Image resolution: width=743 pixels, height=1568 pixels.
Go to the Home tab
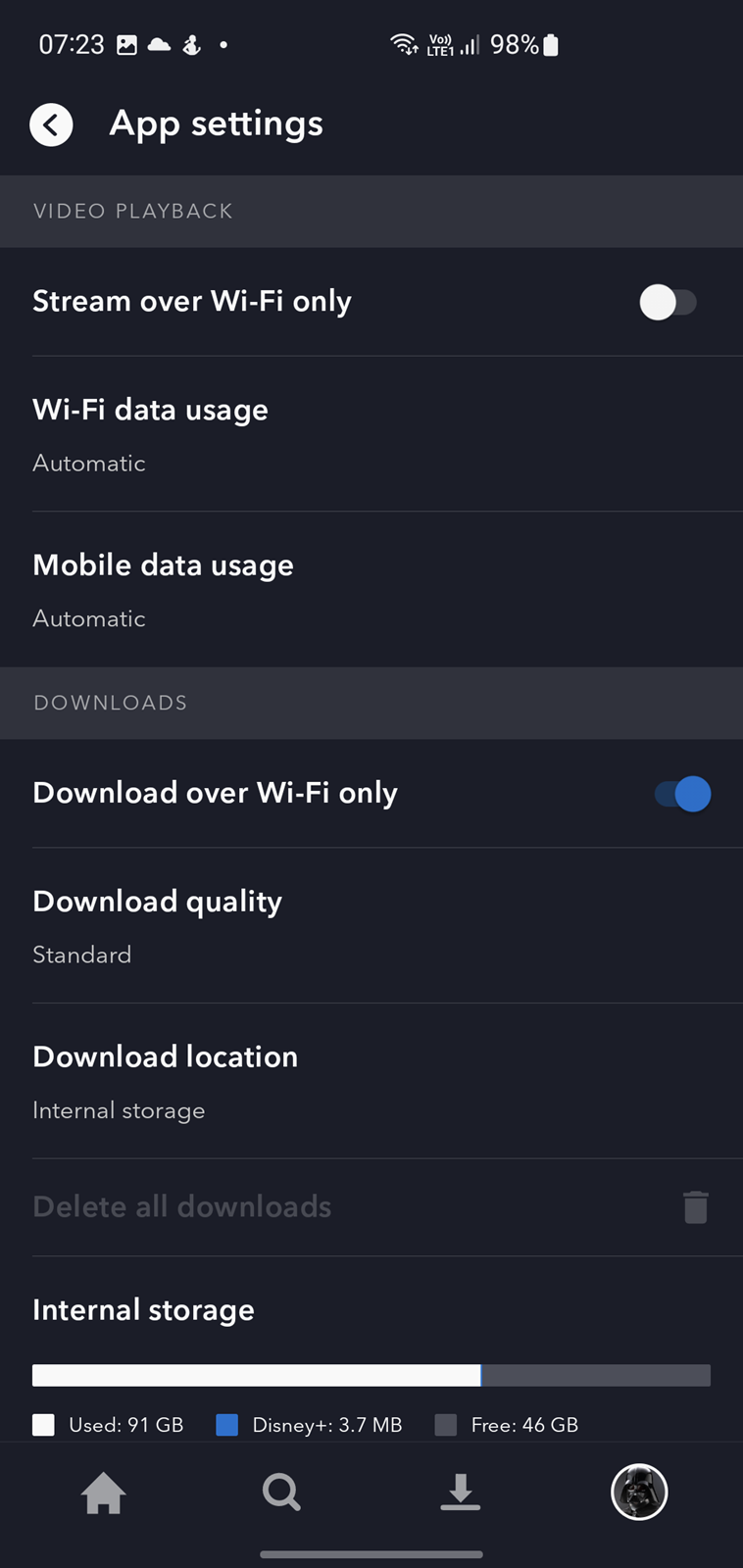(x=103, y=1494)
